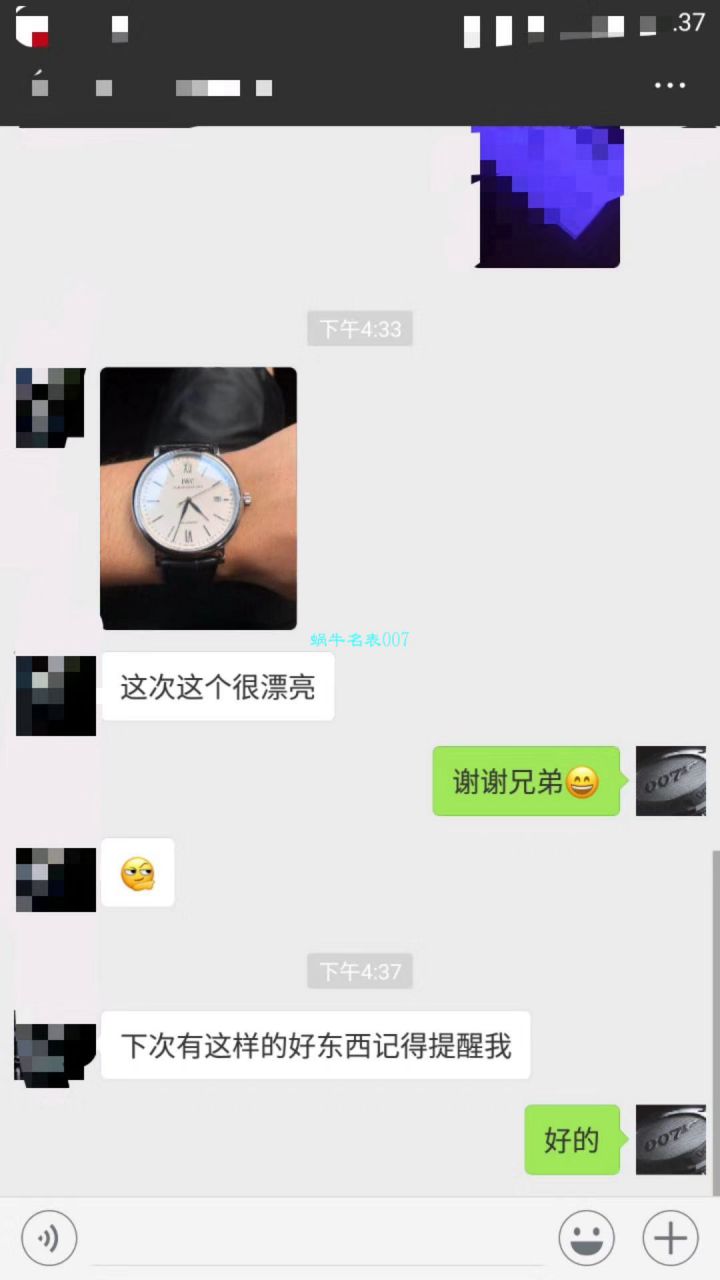The image size is (720, 1280).
Task: Tap the message text input field
Action: 318,1238
